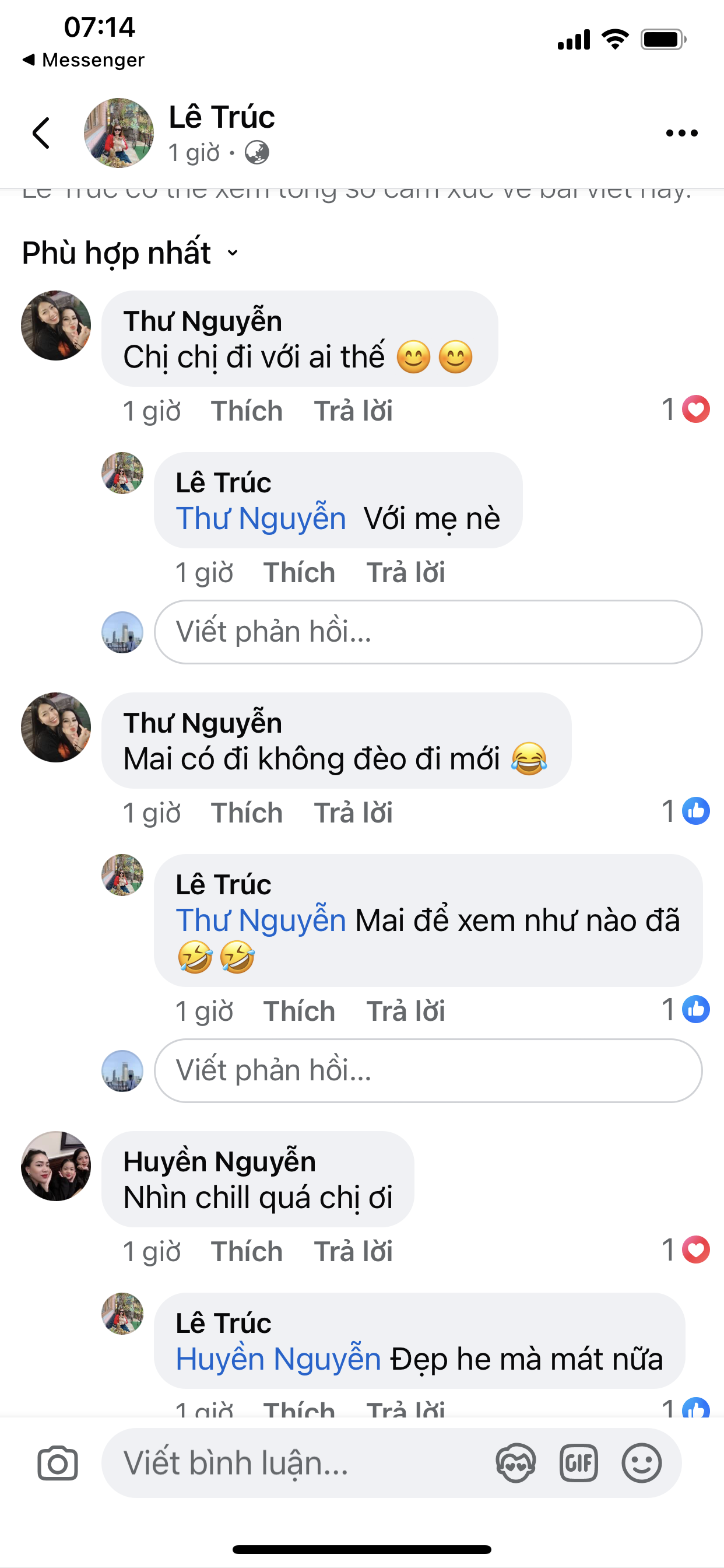Open the Phù hợp nhất sort dropdown
724x1568 pixels.
tap(130, 253)
